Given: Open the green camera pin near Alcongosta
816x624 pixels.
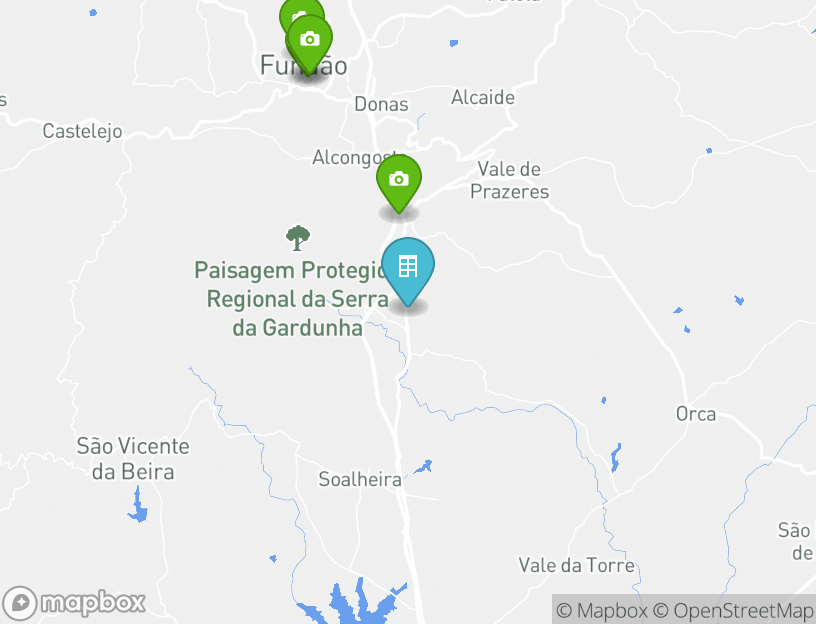Looking at the screenshot, I should (x=399, y=181).
